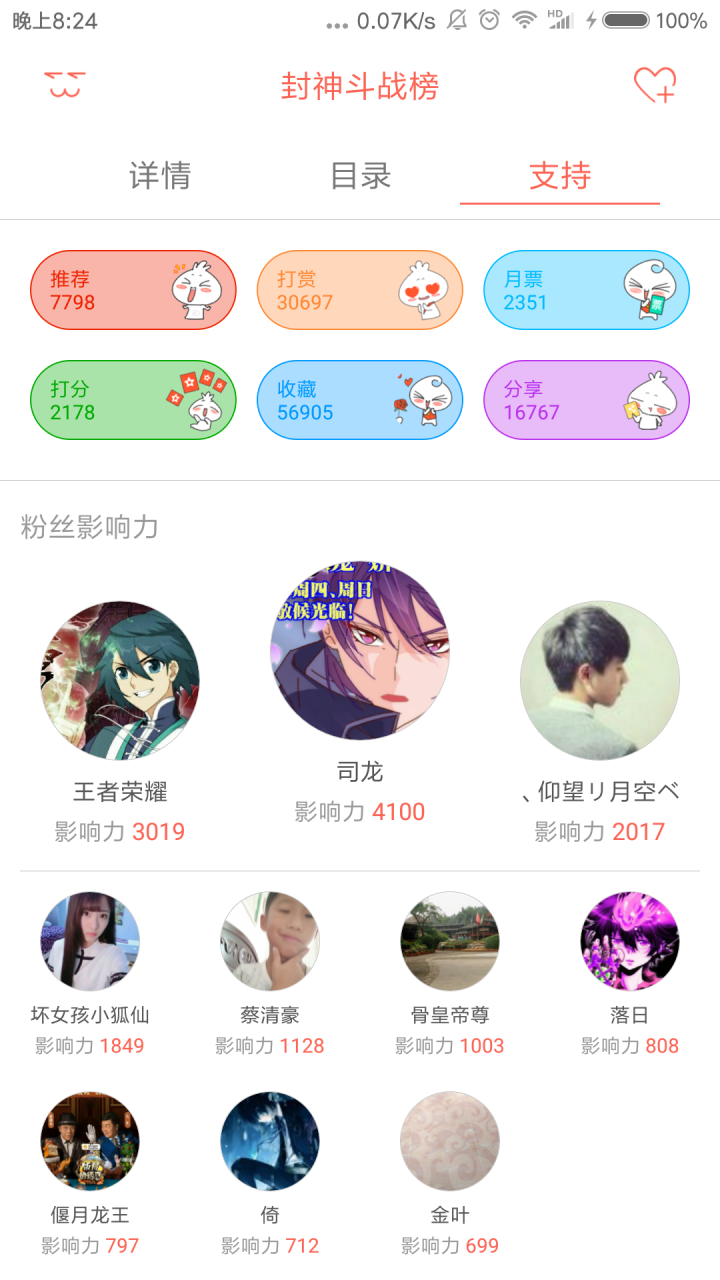Switch to the 详情 tab

(160, 176)
